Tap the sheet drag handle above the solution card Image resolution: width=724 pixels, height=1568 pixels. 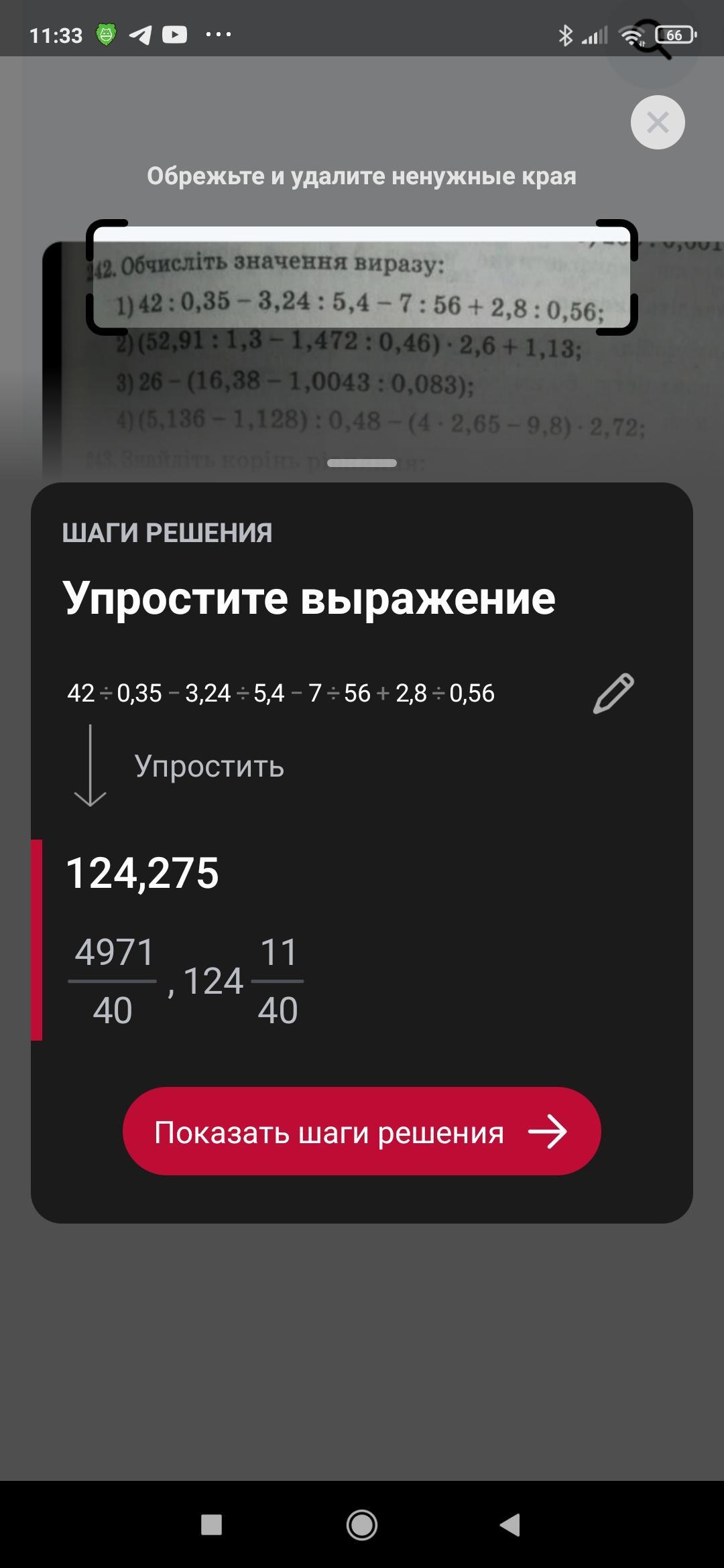[x=361, y=463]
